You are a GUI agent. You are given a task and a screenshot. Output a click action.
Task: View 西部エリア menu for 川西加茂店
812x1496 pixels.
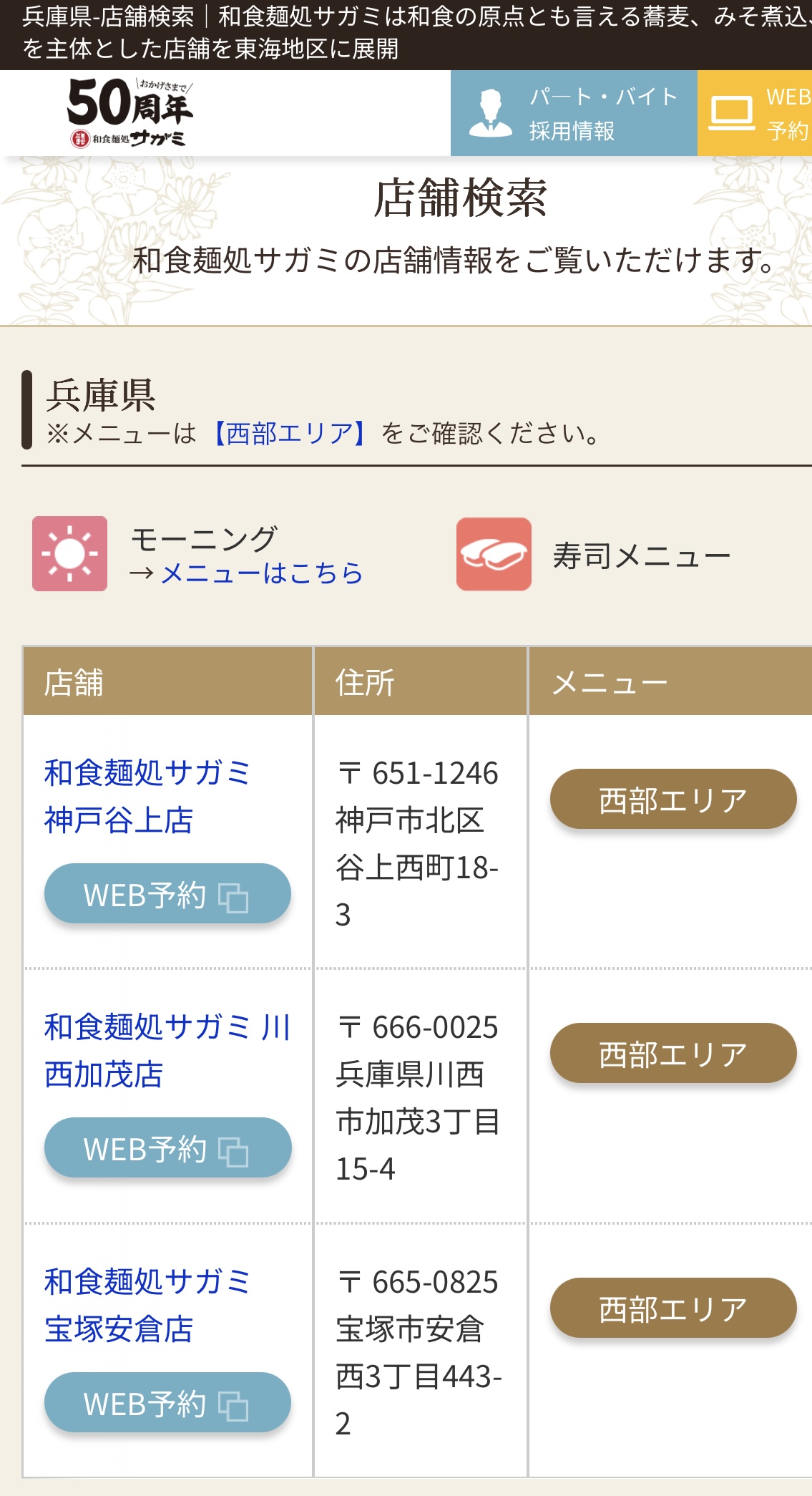pyautogui.click(x=672, y=1054)
